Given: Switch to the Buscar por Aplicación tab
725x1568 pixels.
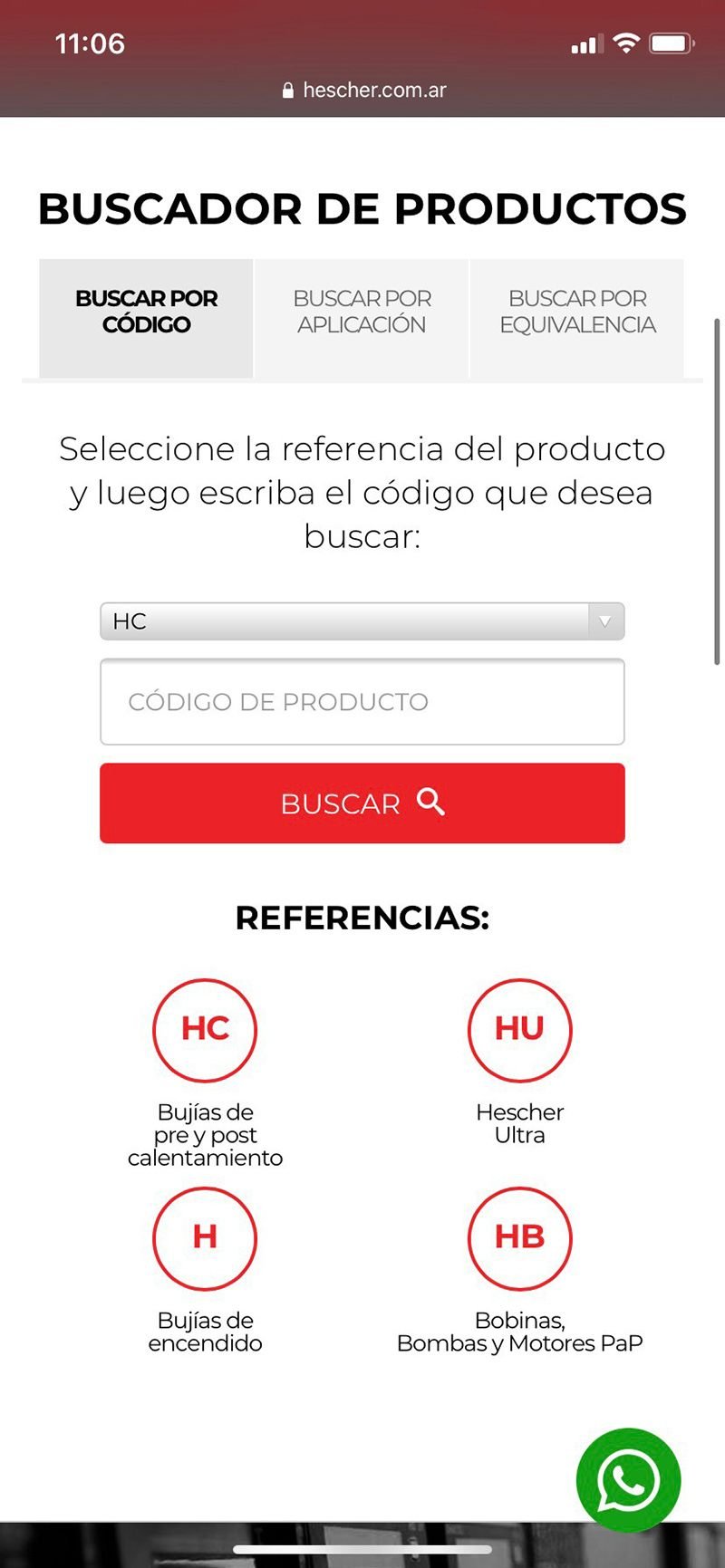Looking at the screenshot, I should (x=362, y=313).
